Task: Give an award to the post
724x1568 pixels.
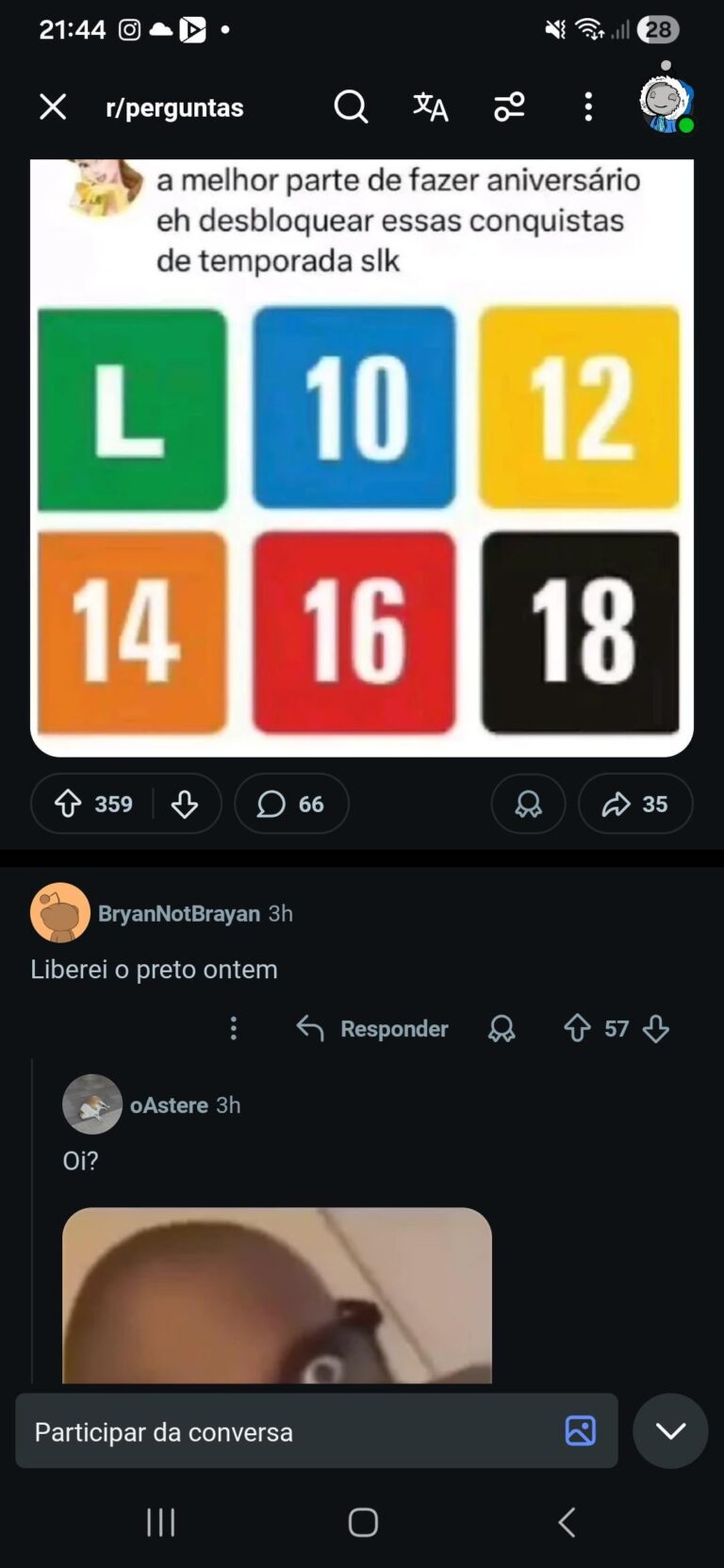Action: click(528, 804)
